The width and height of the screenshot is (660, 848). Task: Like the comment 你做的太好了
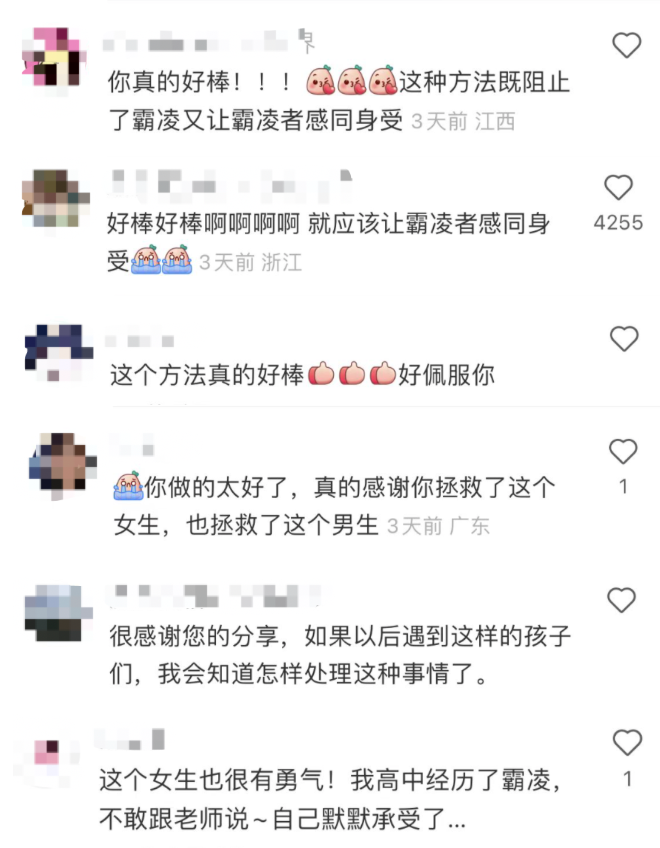(623, 452)
